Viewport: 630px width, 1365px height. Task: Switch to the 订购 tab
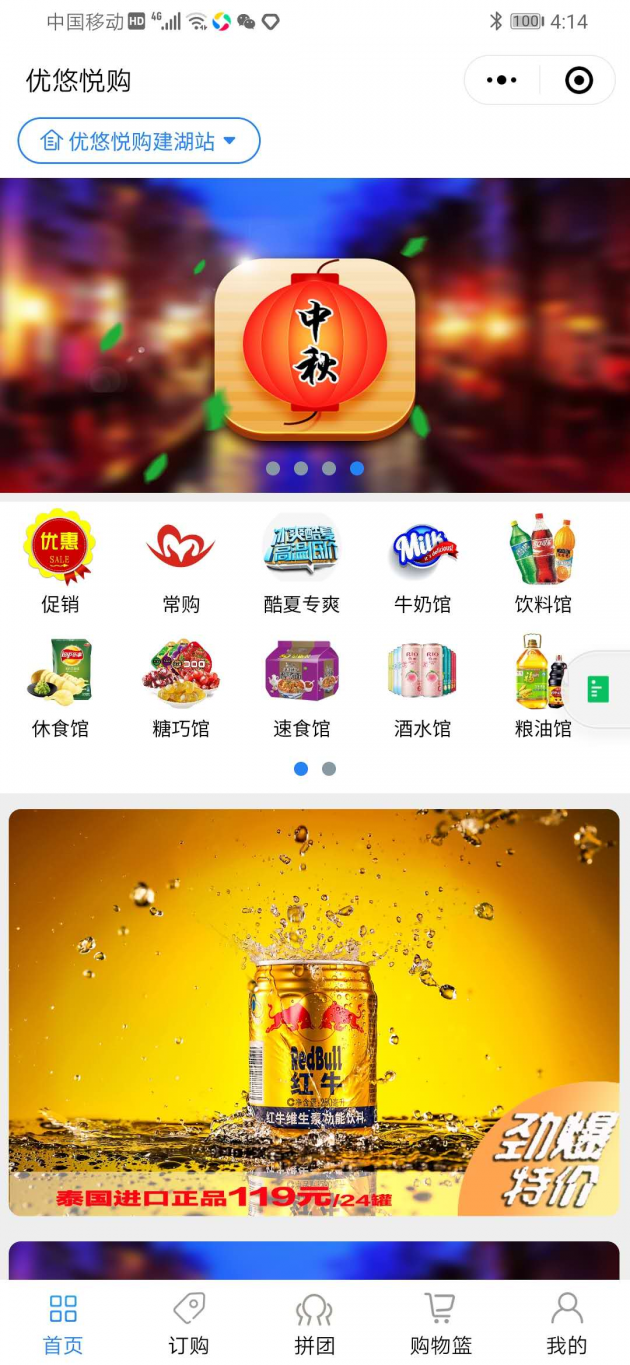click(188, 1323)
